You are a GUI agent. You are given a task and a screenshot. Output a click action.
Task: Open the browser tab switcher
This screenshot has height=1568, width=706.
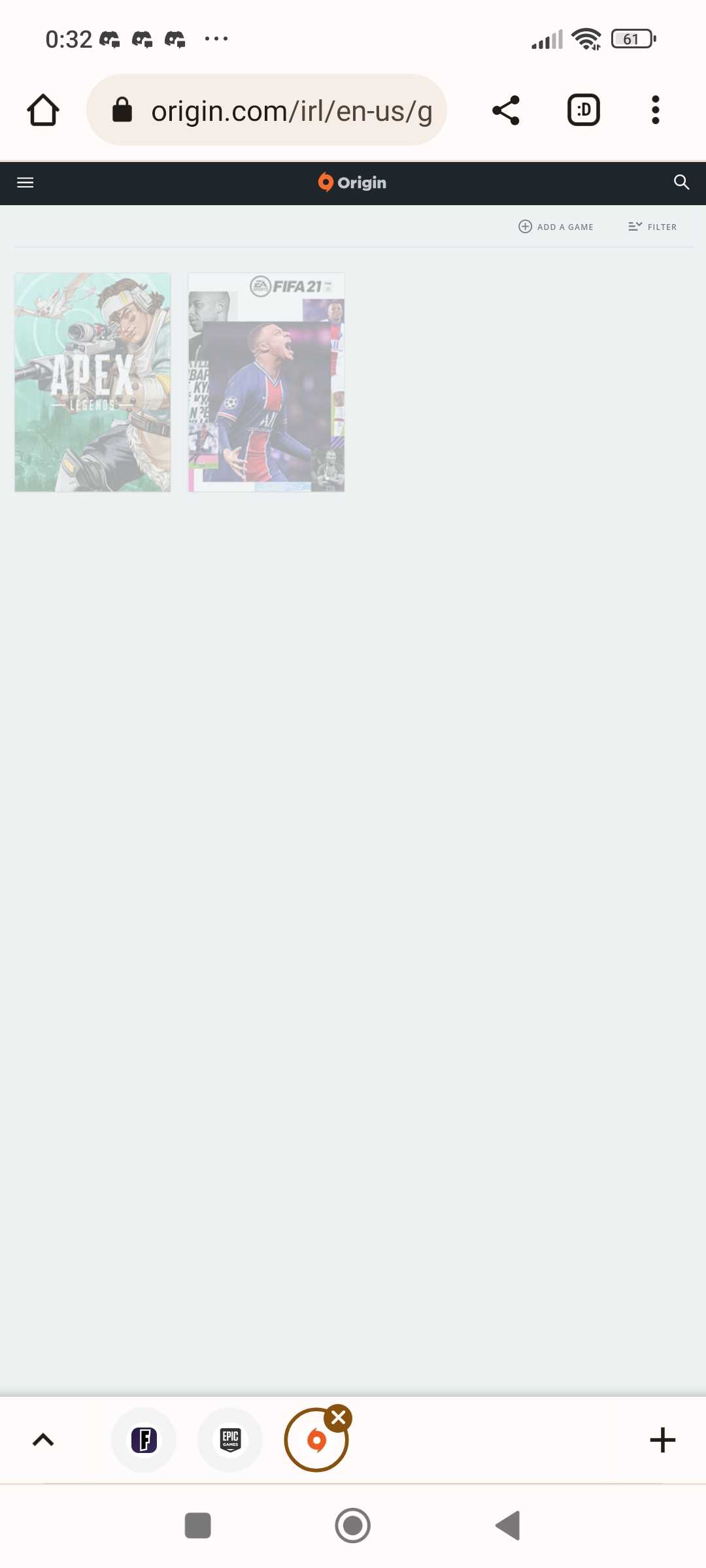[x=584, y=110]
